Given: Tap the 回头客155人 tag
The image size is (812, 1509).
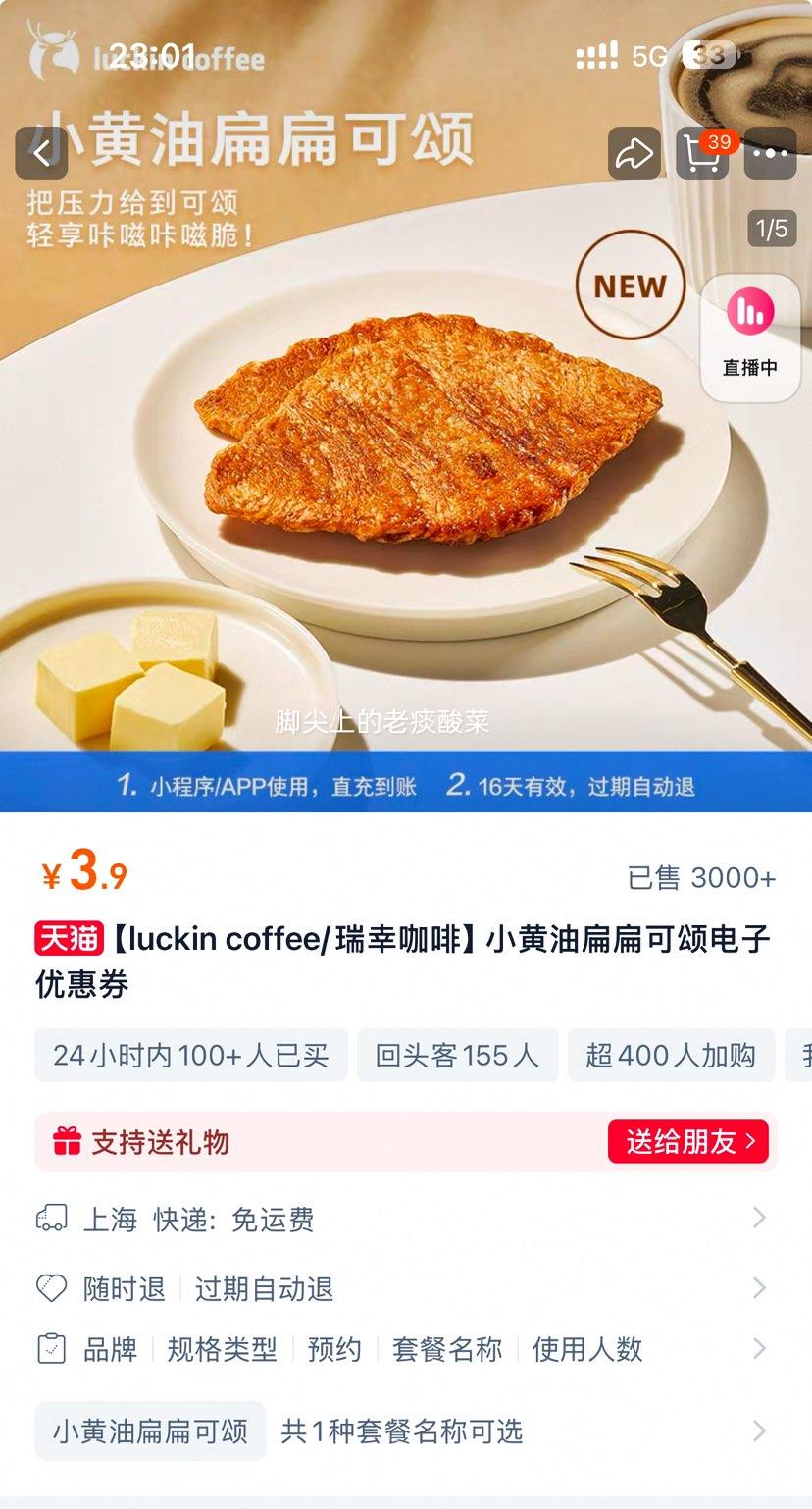Looking at the screenshot, I should point(458,1055).
